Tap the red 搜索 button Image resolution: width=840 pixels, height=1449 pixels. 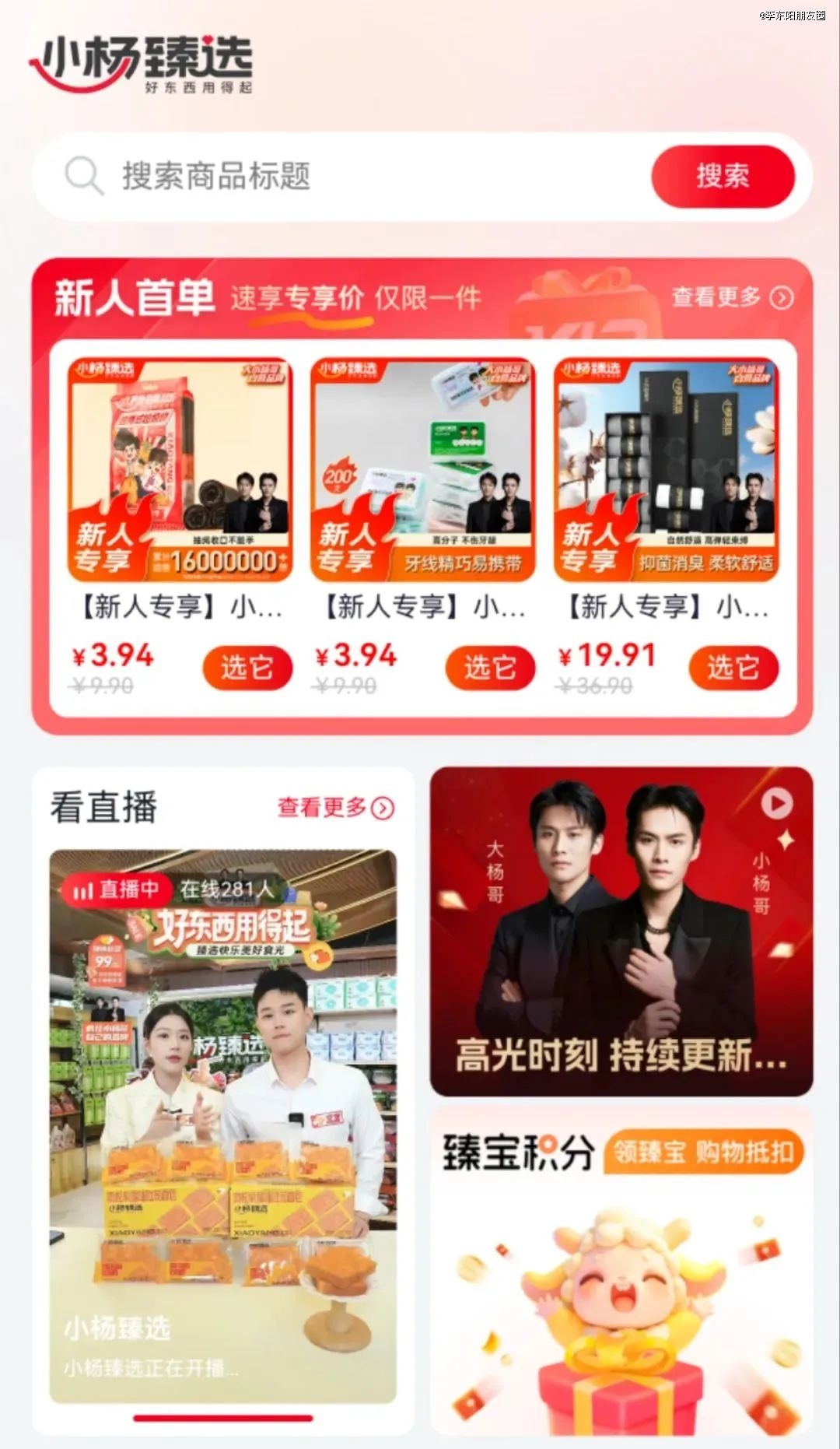(x=723, y=177)
